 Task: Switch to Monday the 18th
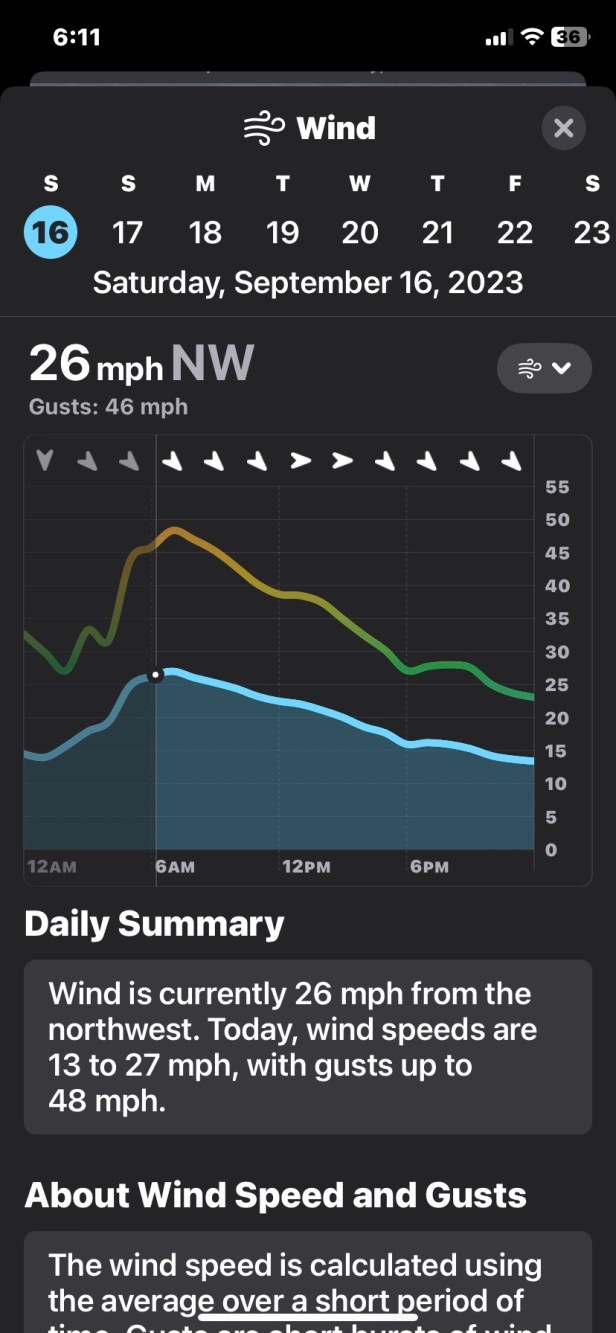205,232
